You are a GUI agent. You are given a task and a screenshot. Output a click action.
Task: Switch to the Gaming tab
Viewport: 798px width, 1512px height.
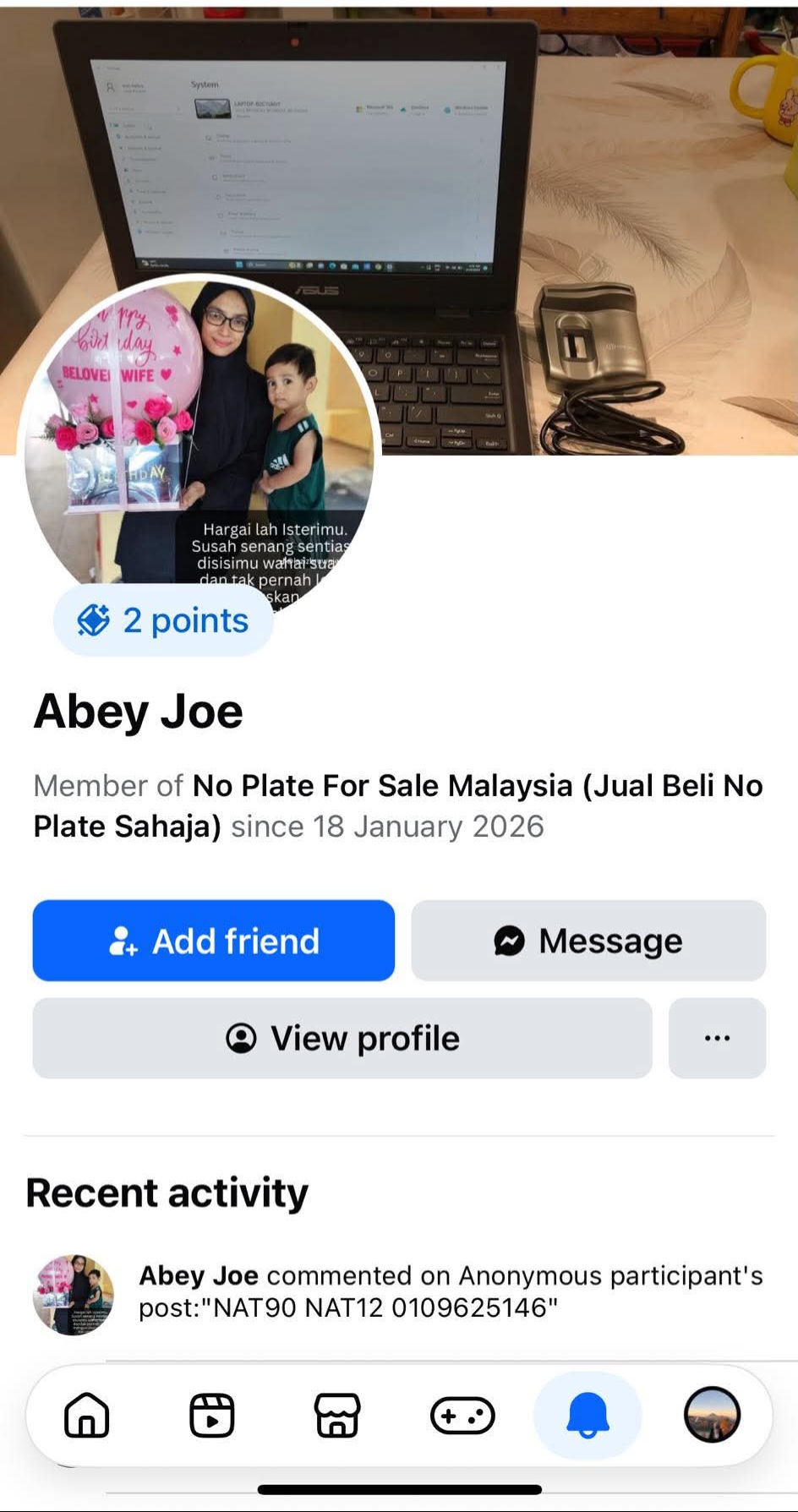(462, 1415)
